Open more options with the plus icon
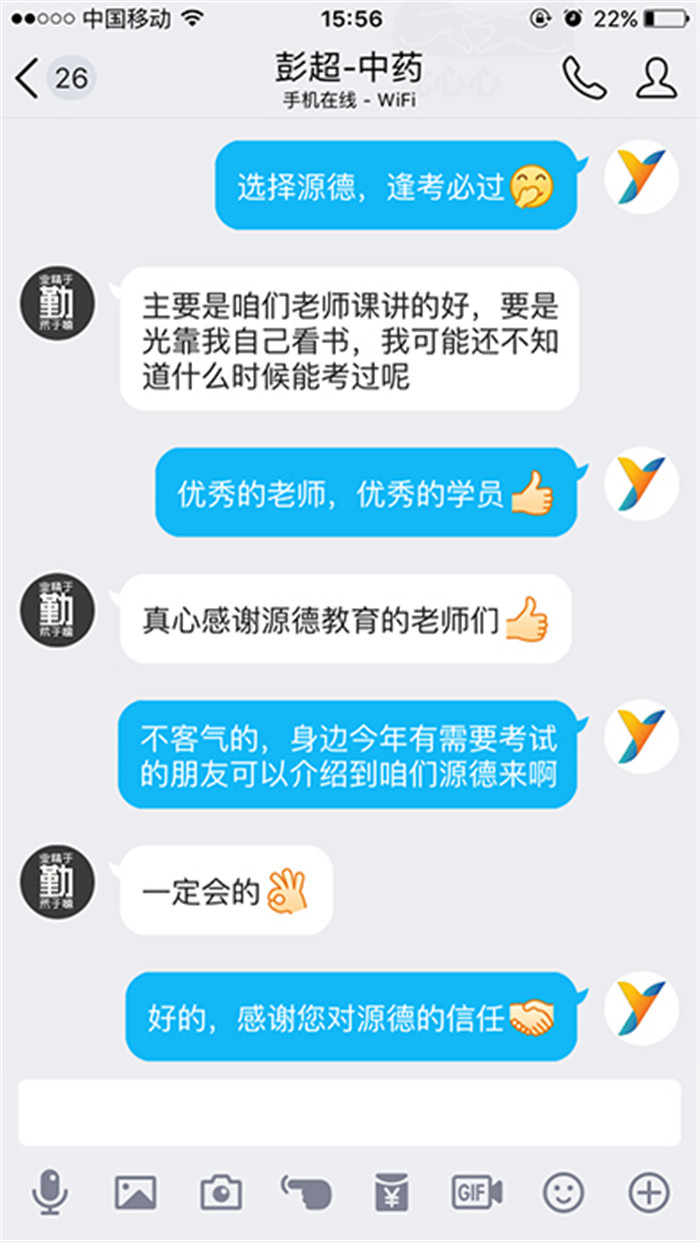Viewport: 700px width, 1243px height. tap(648, 1191)
